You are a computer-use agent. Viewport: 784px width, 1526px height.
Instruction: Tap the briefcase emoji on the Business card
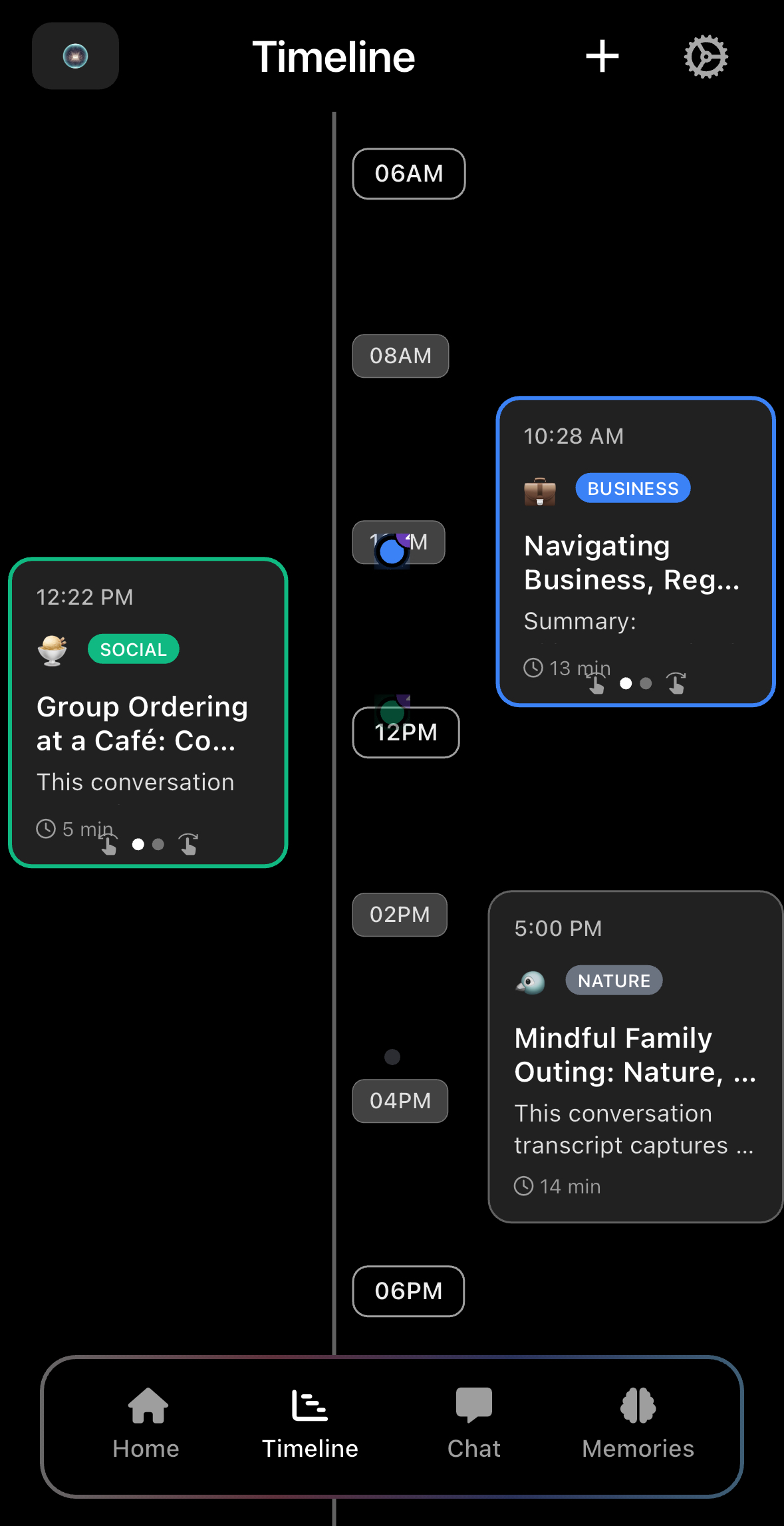pos(541,489)
